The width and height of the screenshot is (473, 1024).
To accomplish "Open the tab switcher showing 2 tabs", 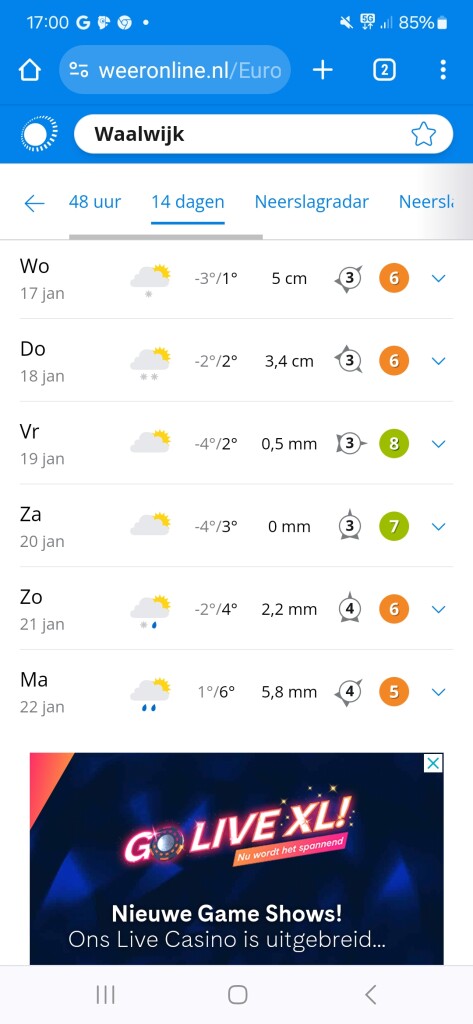I will (384, 70).
